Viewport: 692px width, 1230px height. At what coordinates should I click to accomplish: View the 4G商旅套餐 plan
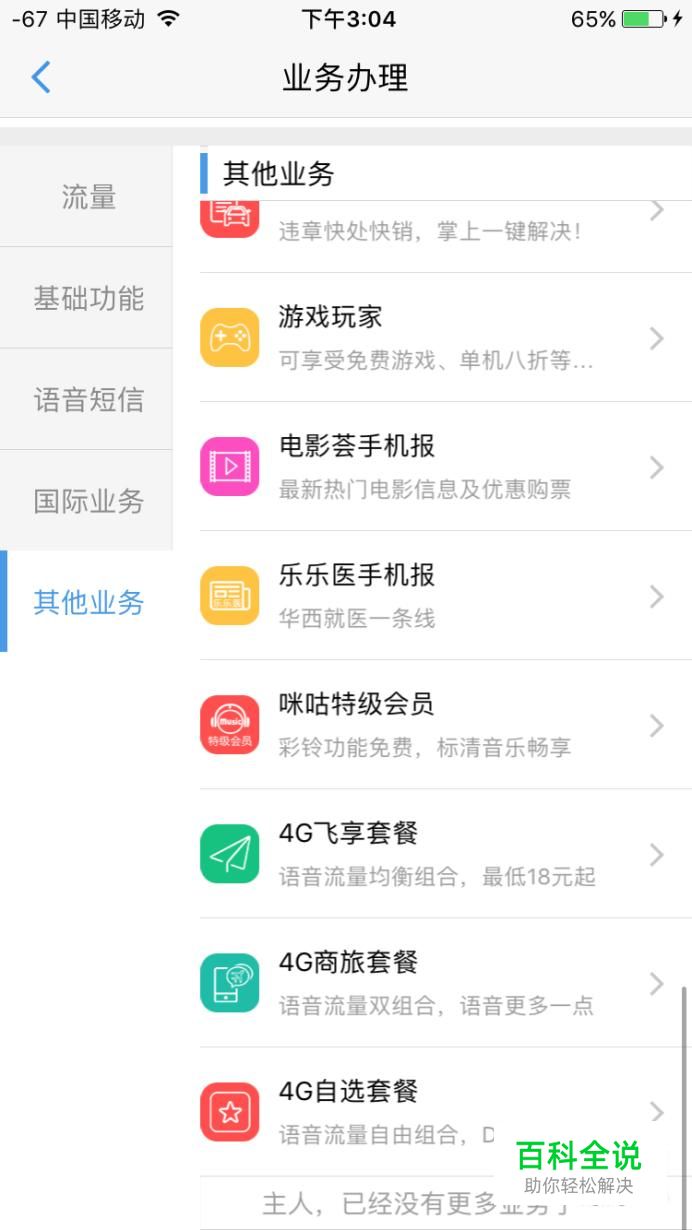tap(446, 982)
